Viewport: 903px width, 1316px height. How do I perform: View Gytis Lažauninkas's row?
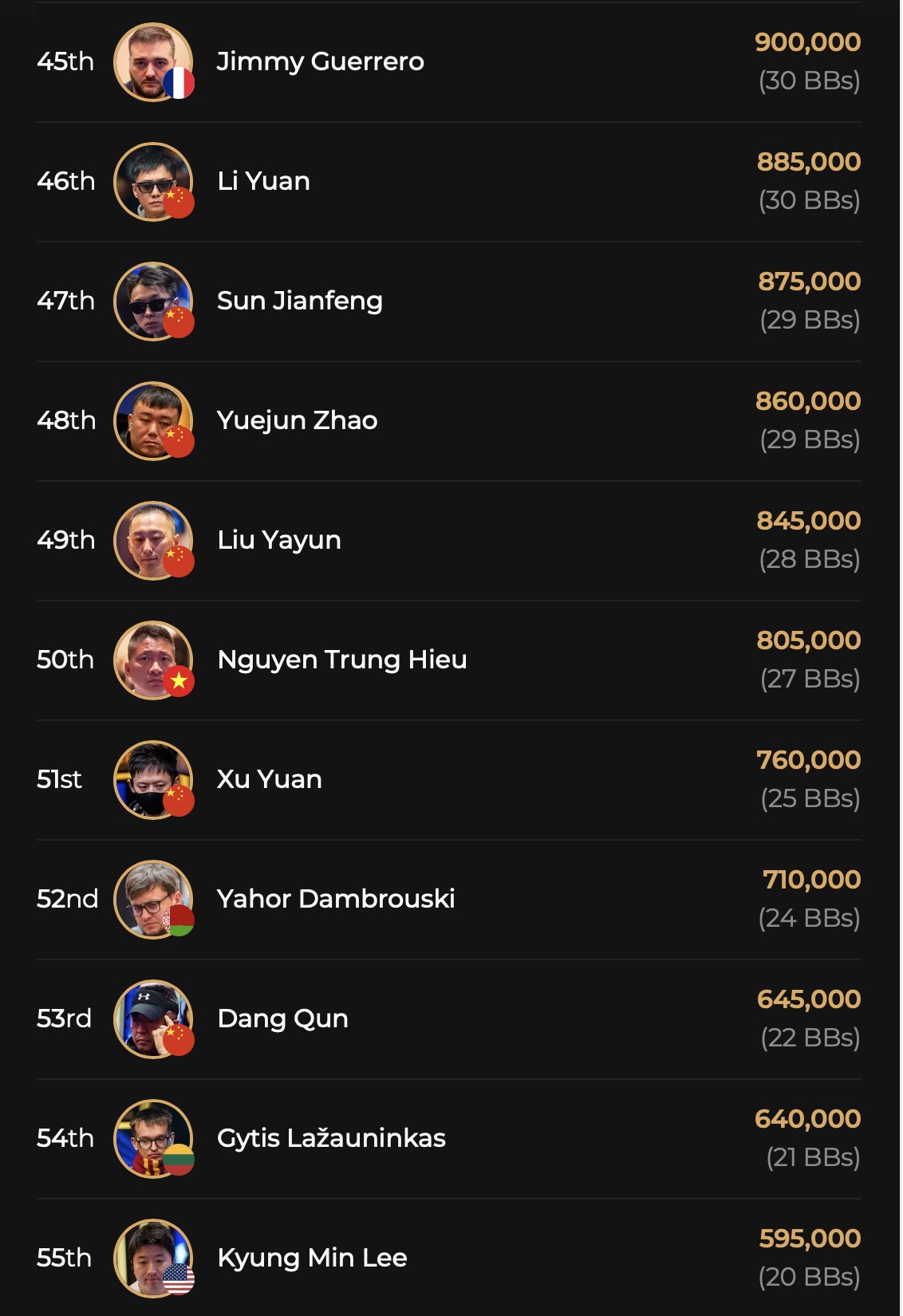pyautogui.click(x=330, y=1138)
